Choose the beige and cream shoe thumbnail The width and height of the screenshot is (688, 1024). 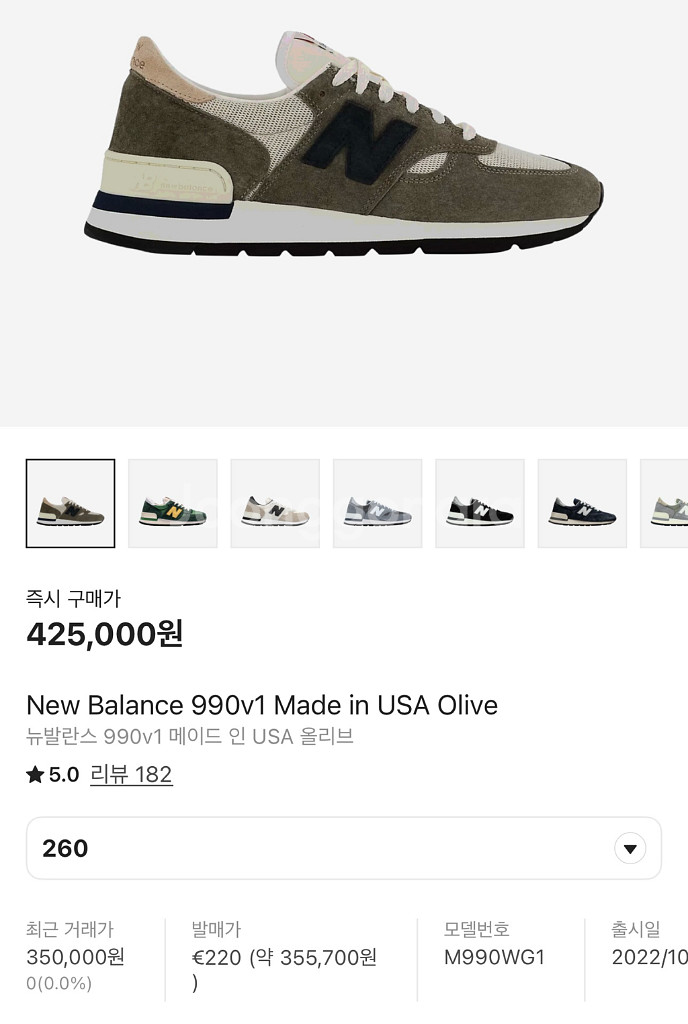pyautogui.click(x=275, y=503)
